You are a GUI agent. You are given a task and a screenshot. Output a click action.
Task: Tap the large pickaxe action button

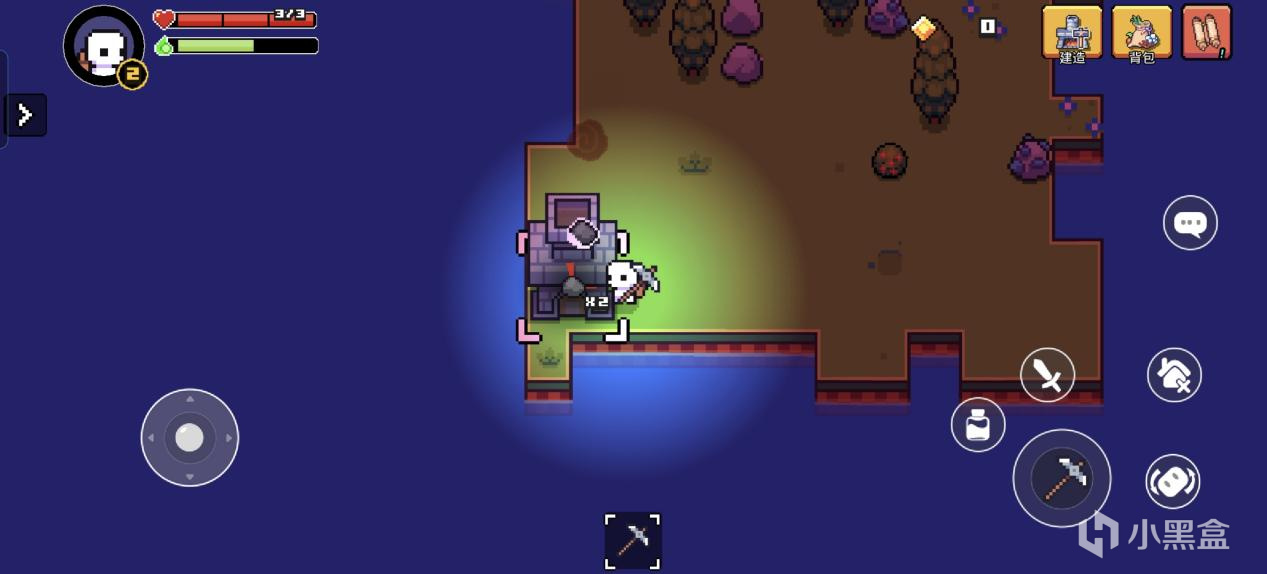[x=1061, y=478]
